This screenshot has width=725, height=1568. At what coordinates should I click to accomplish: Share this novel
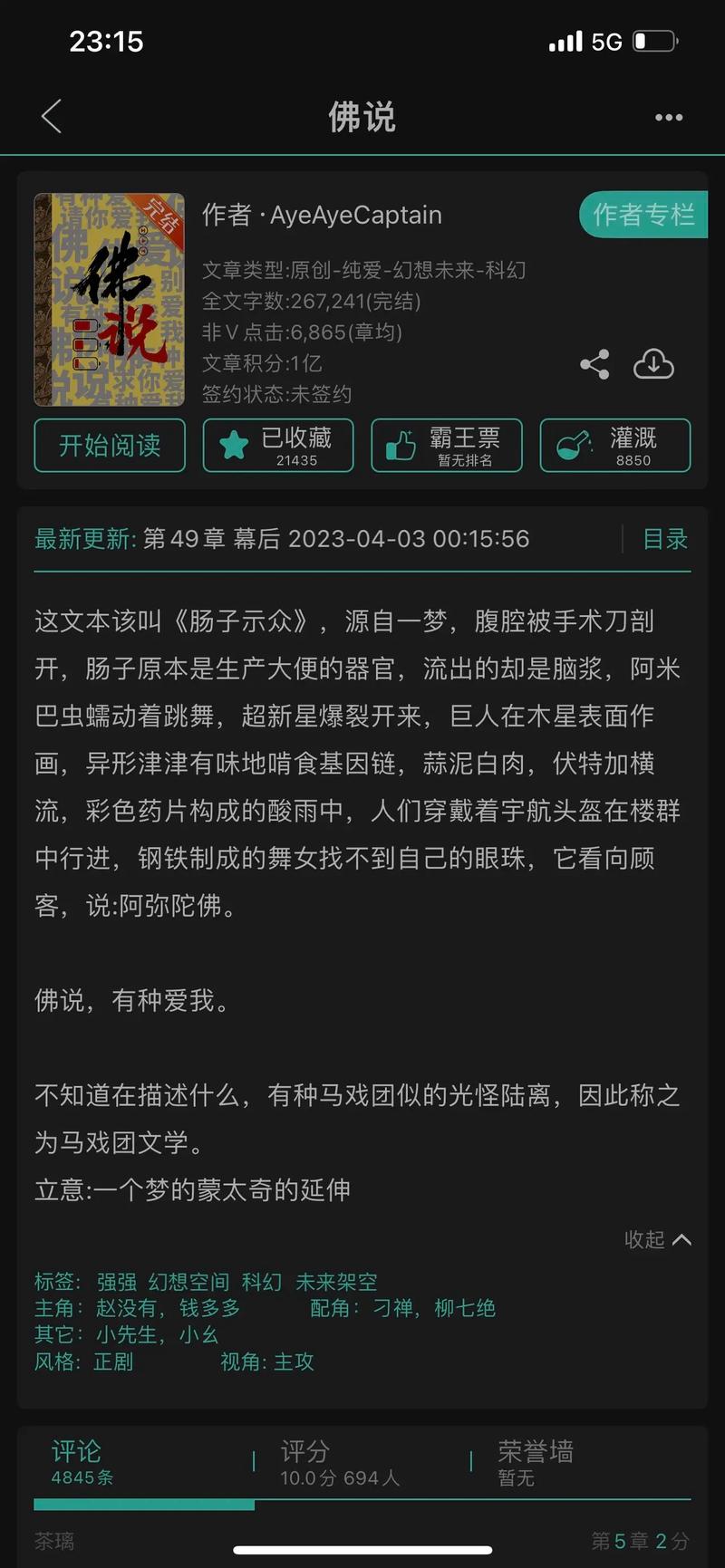(594, 364)
